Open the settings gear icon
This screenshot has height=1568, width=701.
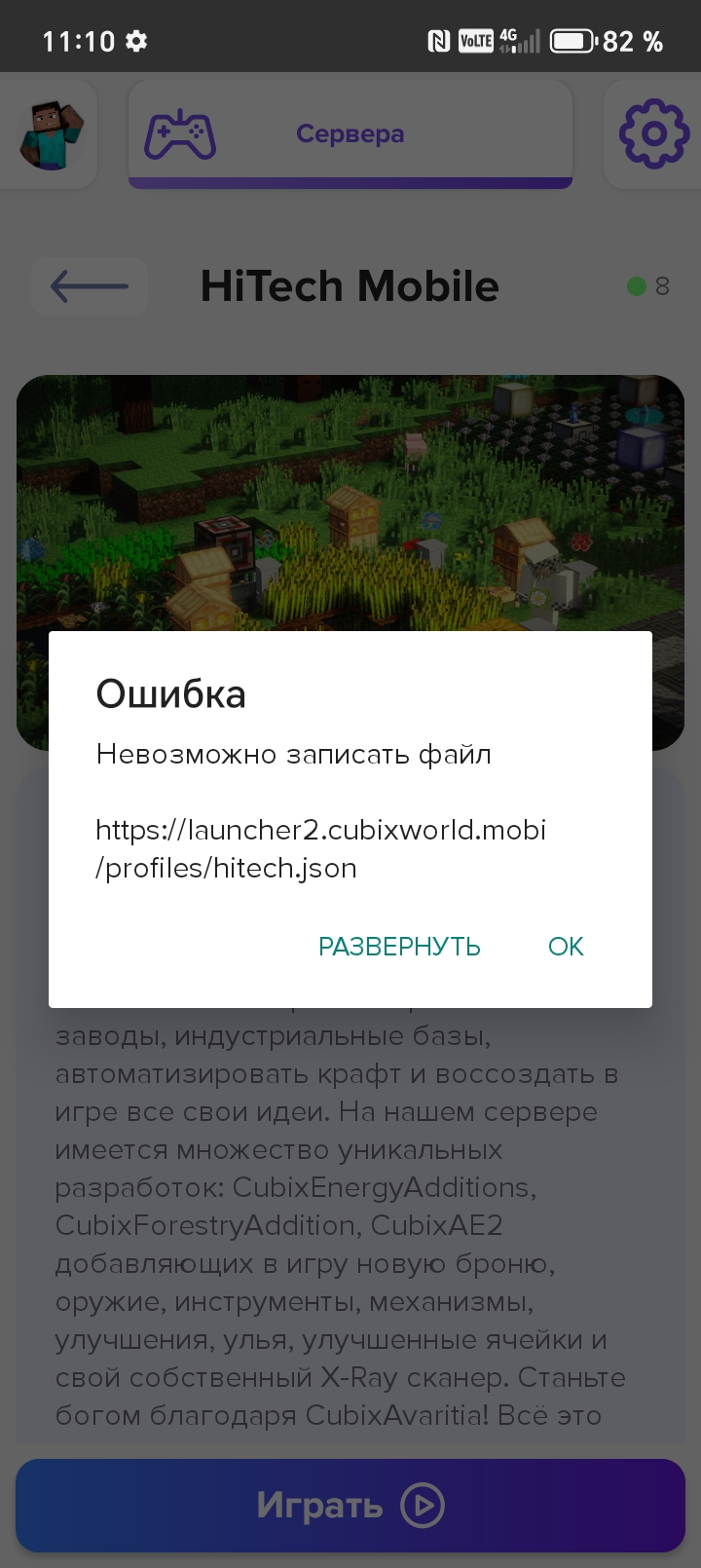click(x=653, y=134)
